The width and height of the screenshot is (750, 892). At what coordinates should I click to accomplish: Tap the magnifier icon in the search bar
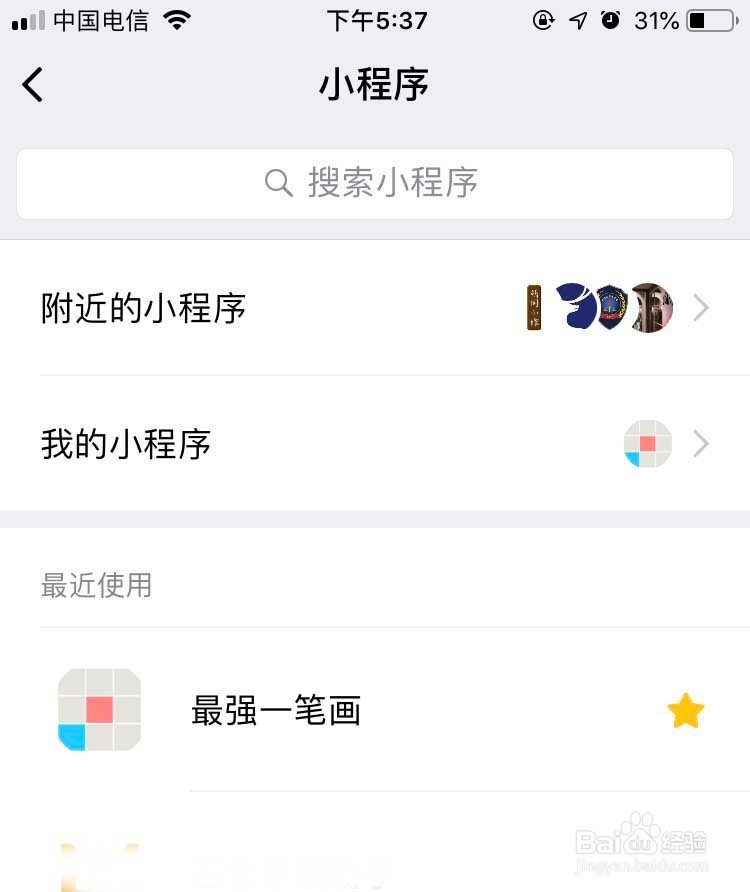(x=278, y=184)
